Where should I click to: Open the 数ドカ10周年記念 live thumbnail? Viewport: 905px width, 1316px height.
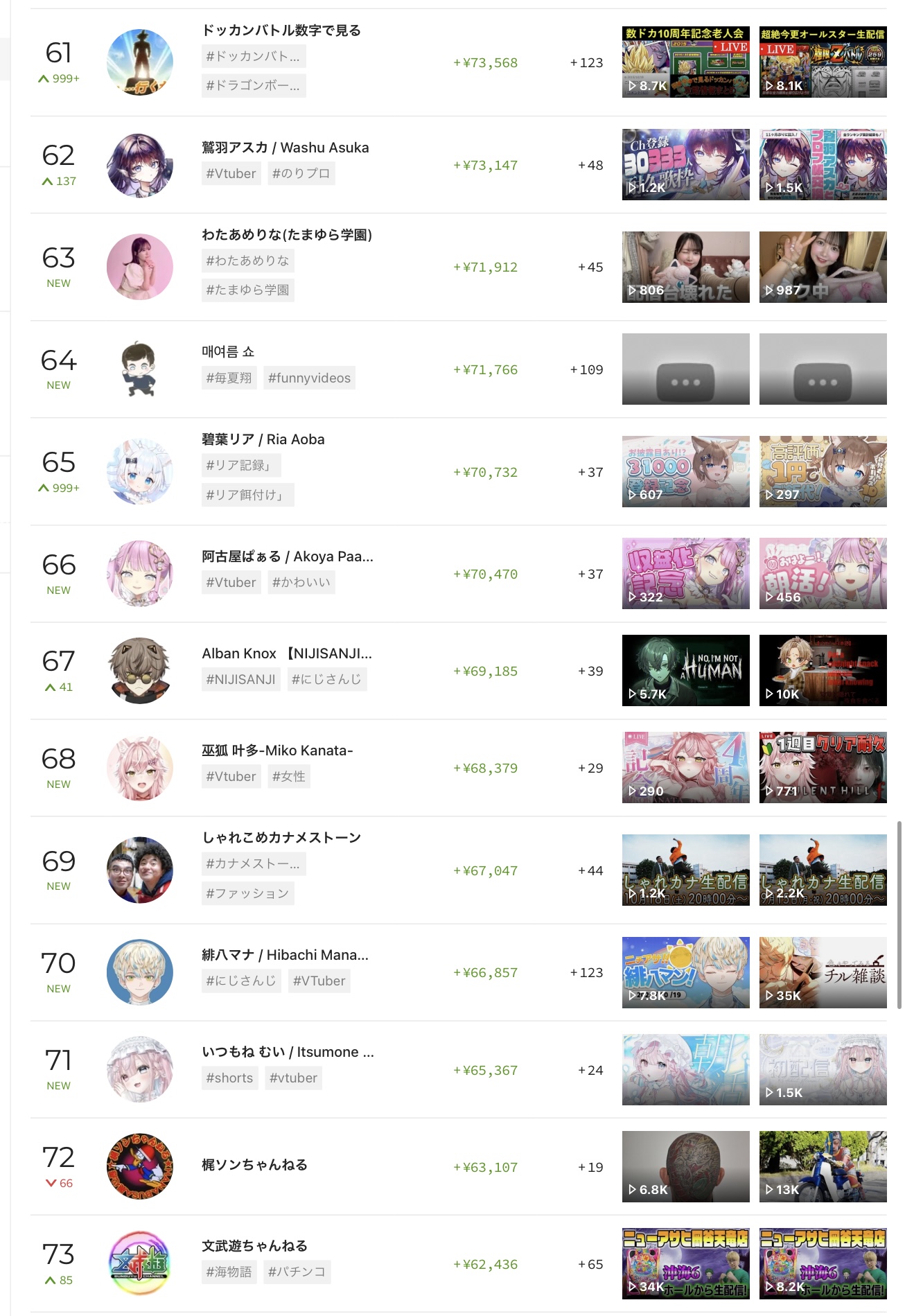click(x=685, y=62)
